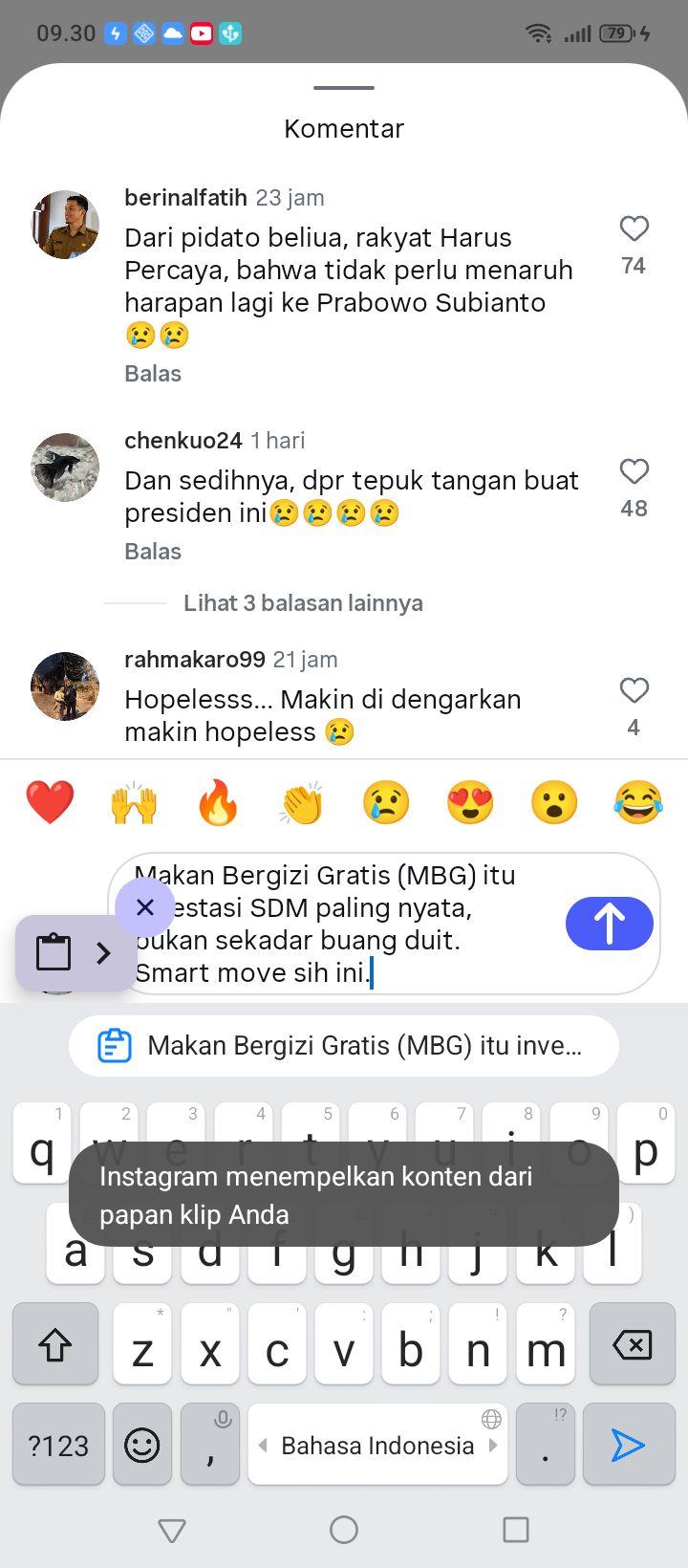Add the clapping hands emoji

point(302,801)
